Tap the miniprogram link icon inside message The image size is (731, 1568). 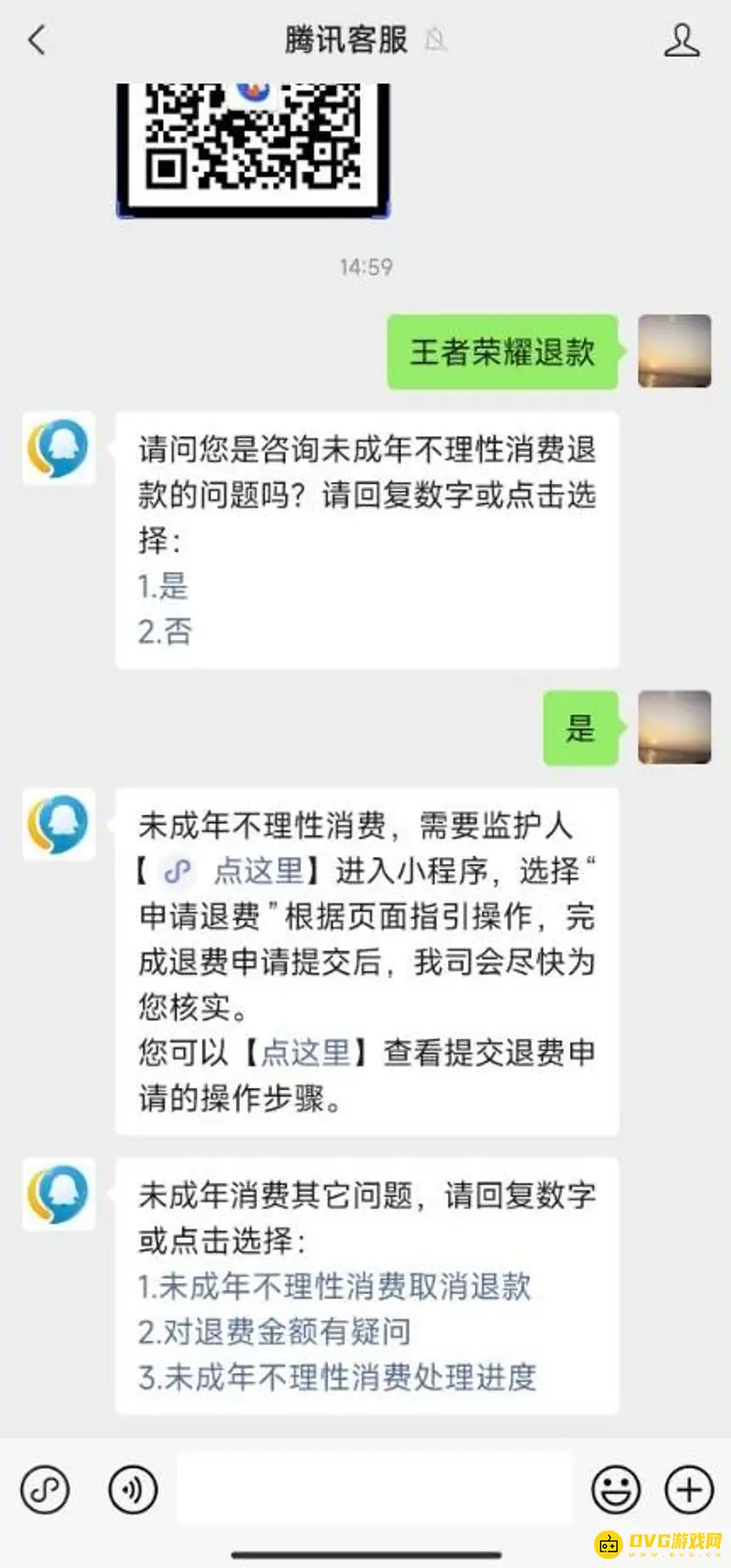[x=179, y=873]
